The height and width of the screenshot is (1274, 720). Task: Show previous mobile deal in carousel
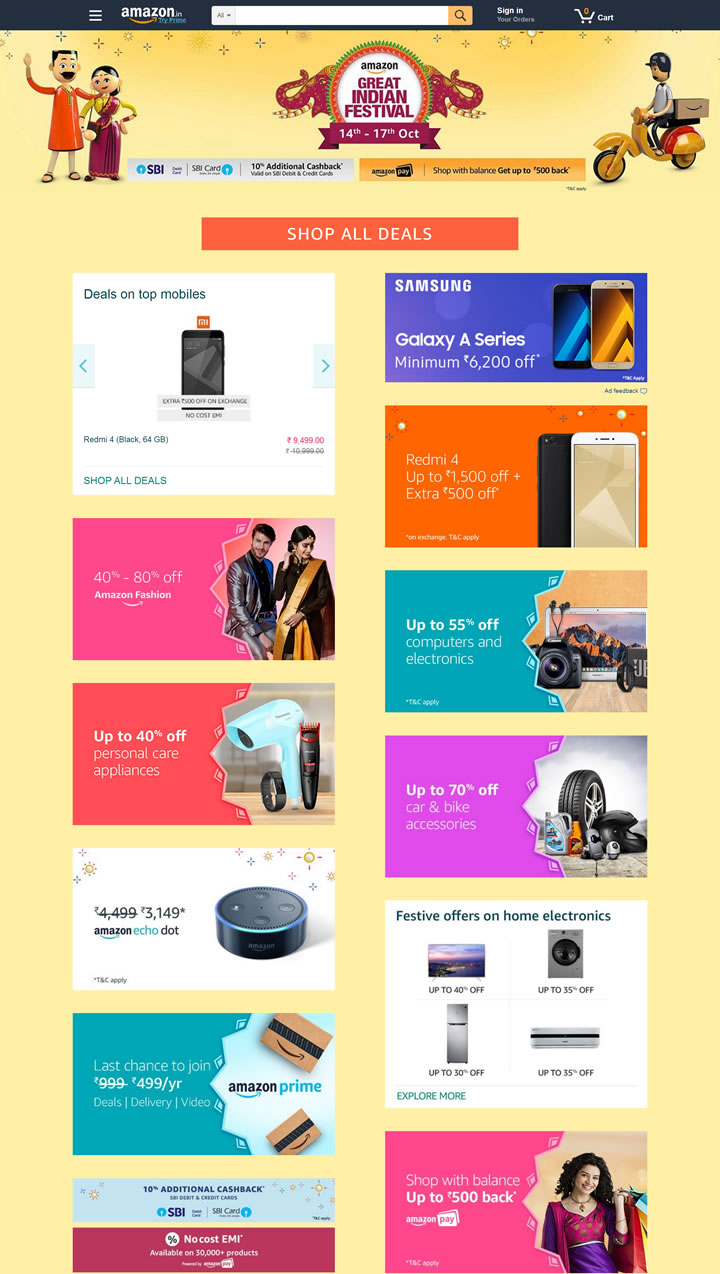tap(84, 366)
